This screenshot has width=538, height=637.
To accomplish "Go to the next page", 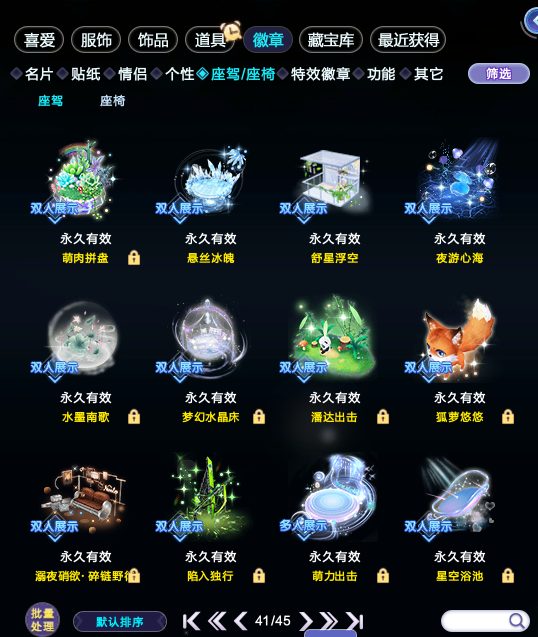I will 306,621.
